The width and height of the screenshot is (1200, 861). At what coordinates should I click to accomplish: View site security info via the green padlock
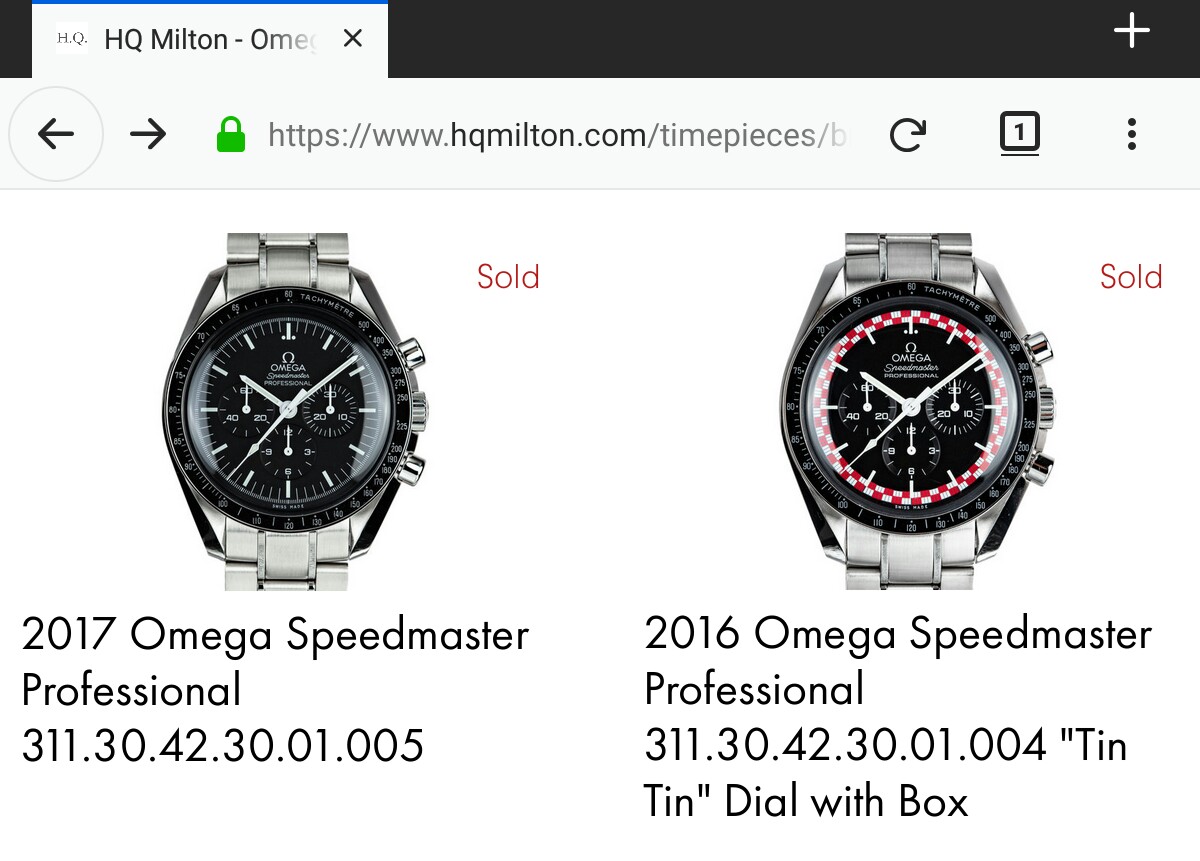(x=231, y=134)
